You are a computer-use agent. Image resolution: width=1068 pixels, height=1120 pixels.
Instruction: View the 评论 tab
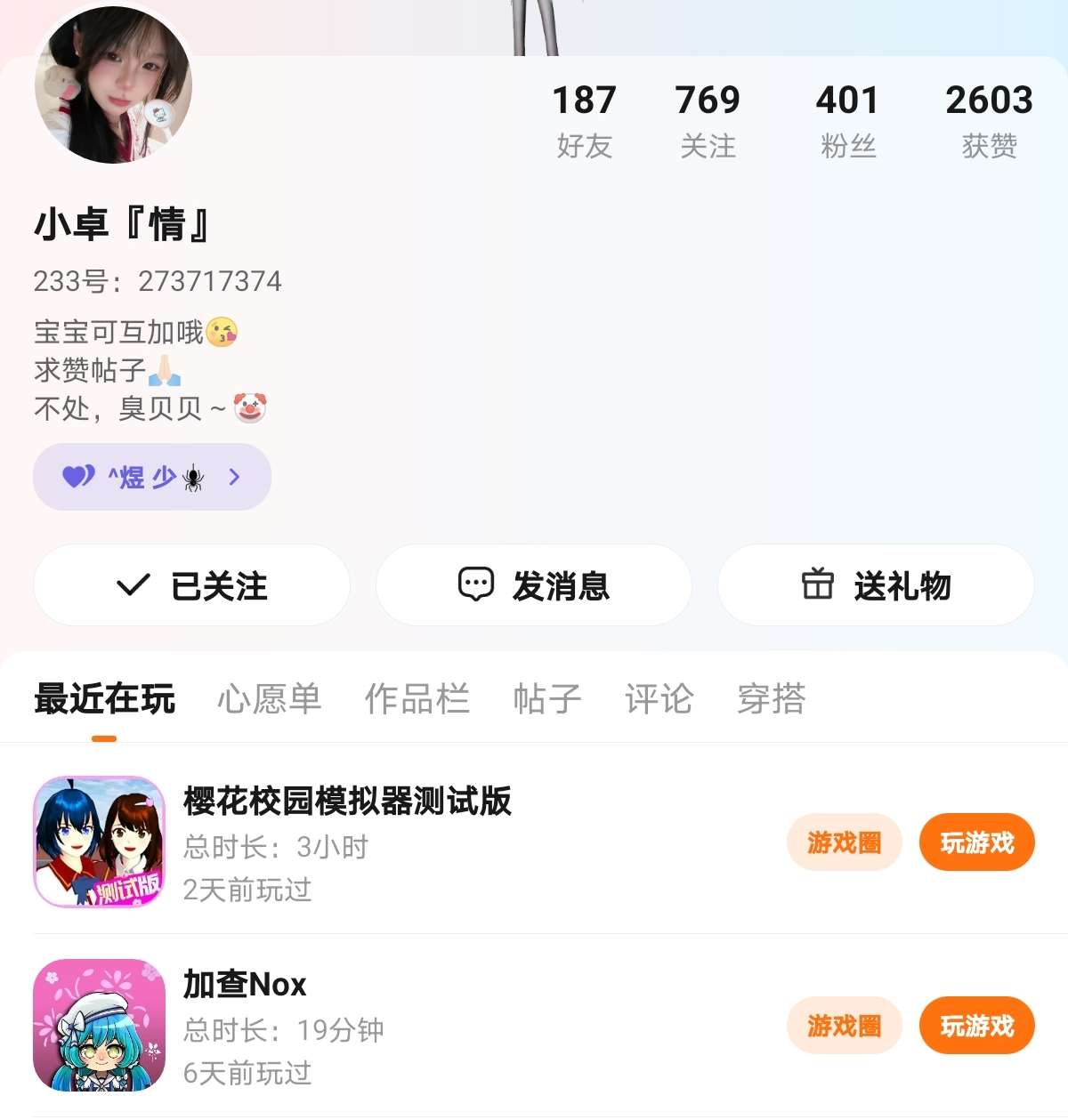[659, 699]
